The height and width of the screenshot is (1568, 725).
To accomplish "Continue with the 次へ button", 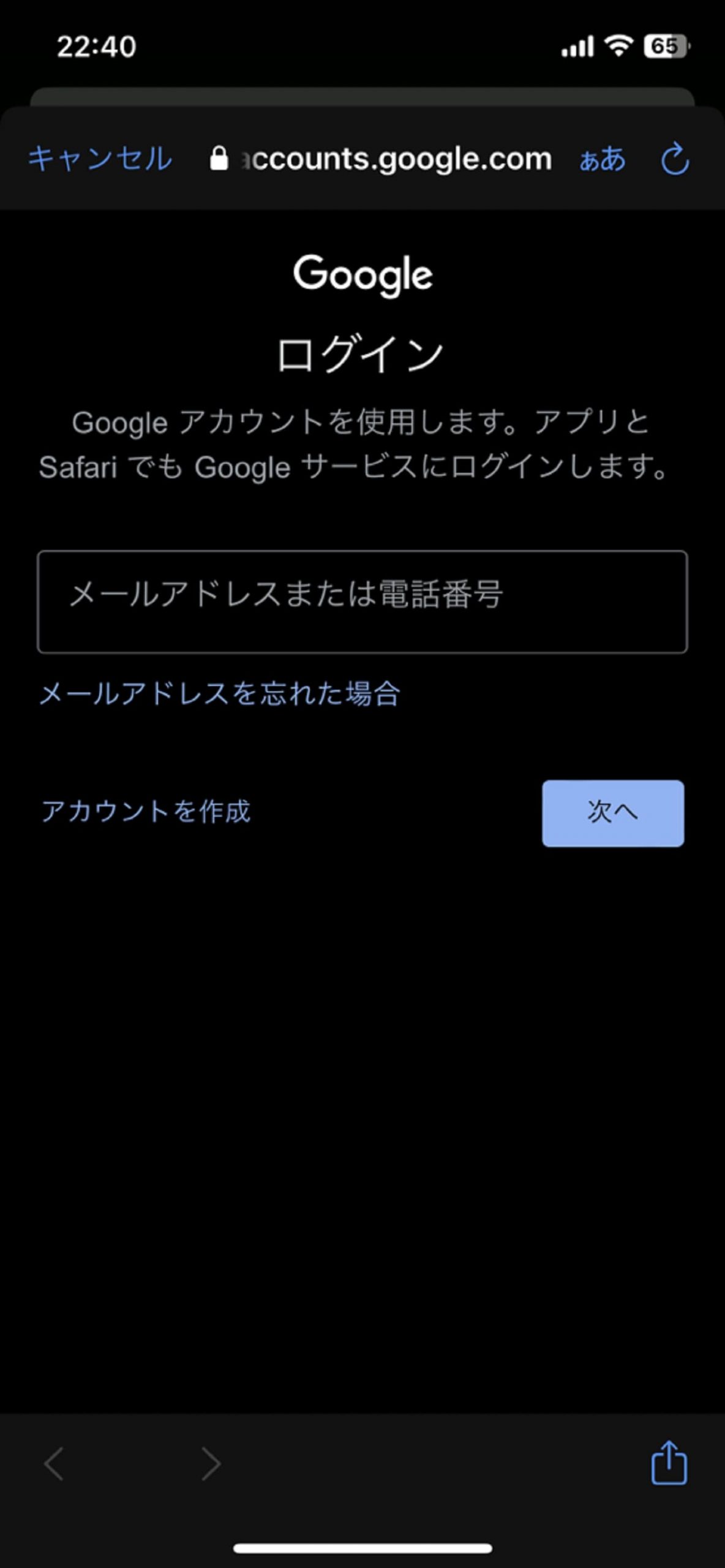I will pyautogui.click(x=612, y=813).
